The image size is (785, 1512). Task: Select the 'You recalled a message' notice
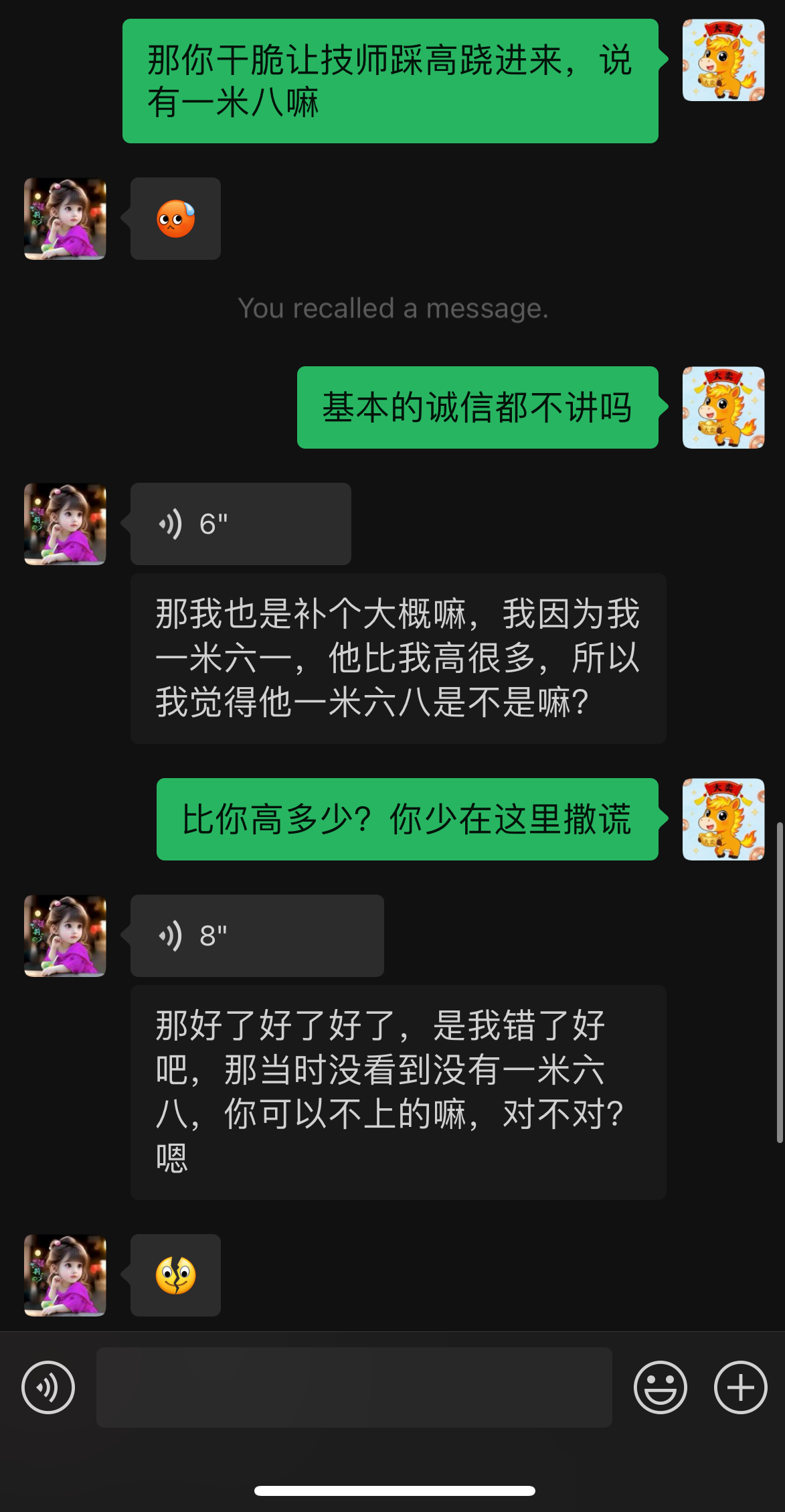click(x=392, y=309)
